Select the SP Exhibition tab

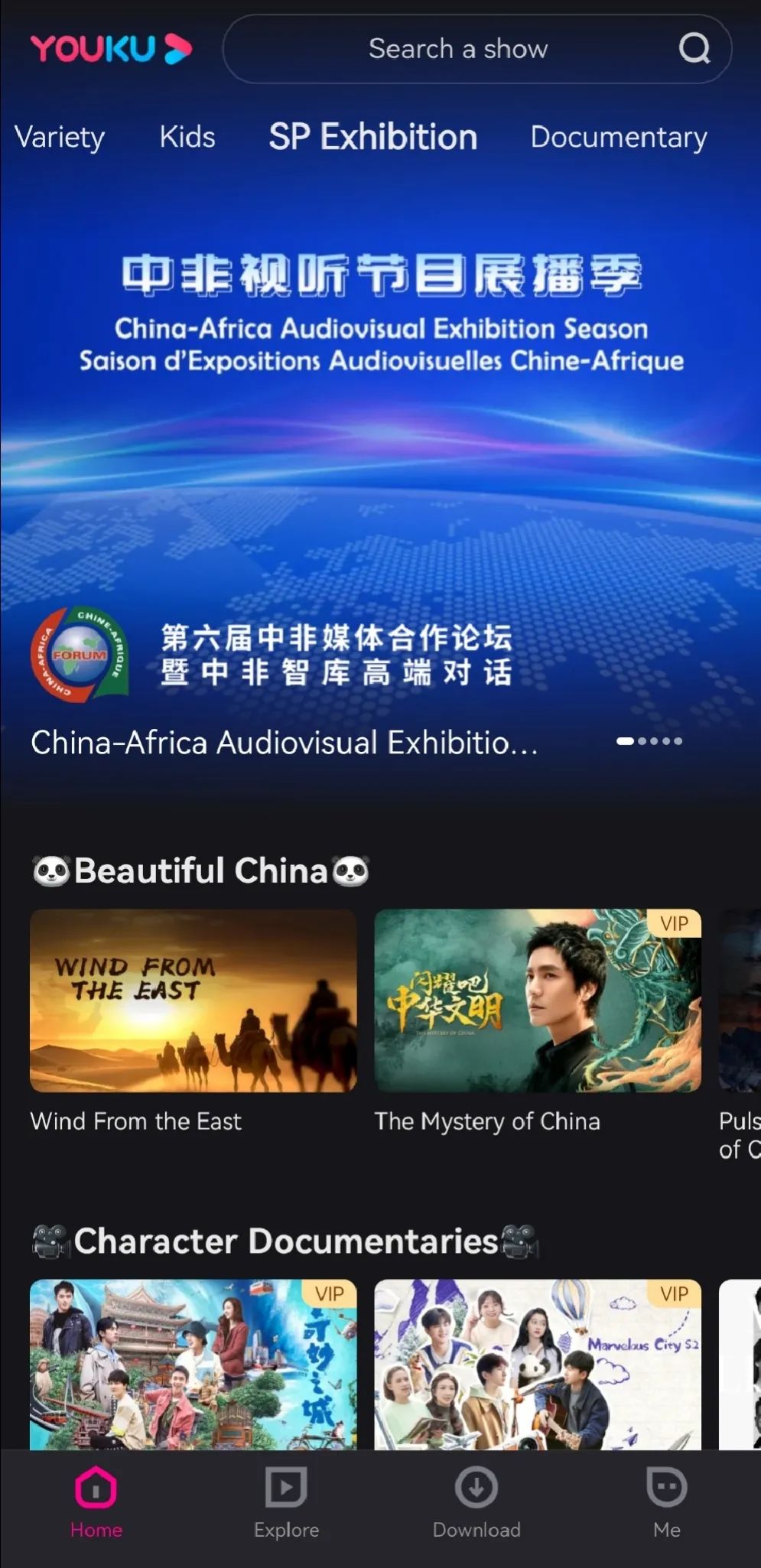(x=373, y=138)
